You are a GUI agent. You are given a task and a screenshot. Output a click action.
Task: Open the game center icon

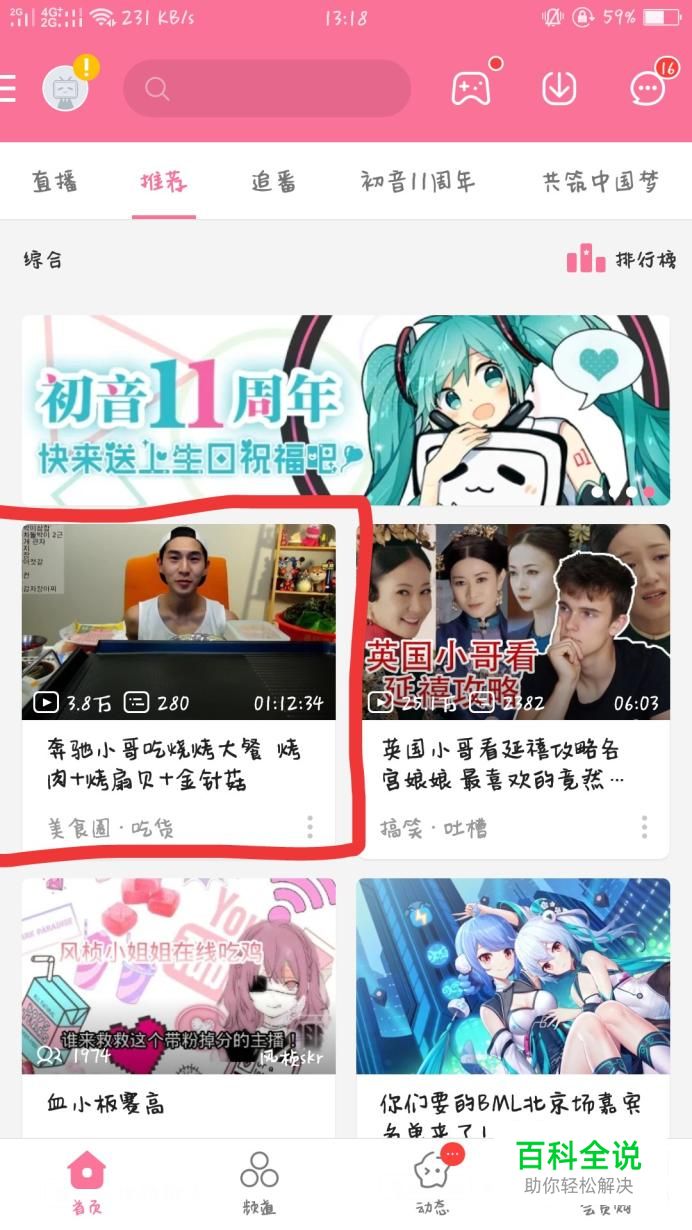tap(471, 89)
